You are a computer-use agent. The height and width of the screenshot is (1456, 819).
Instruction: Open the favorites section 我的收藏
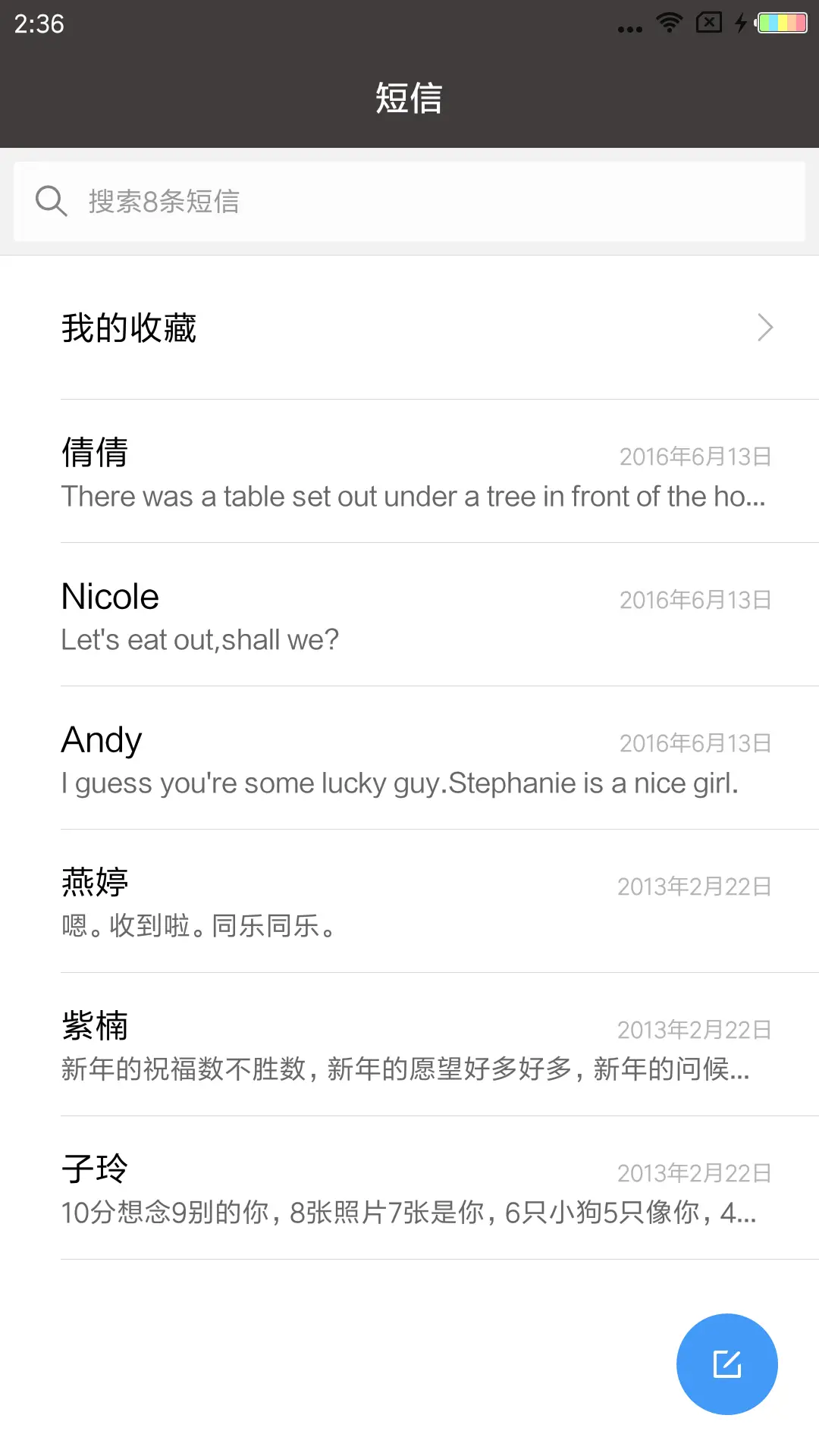tap(129, 328)
